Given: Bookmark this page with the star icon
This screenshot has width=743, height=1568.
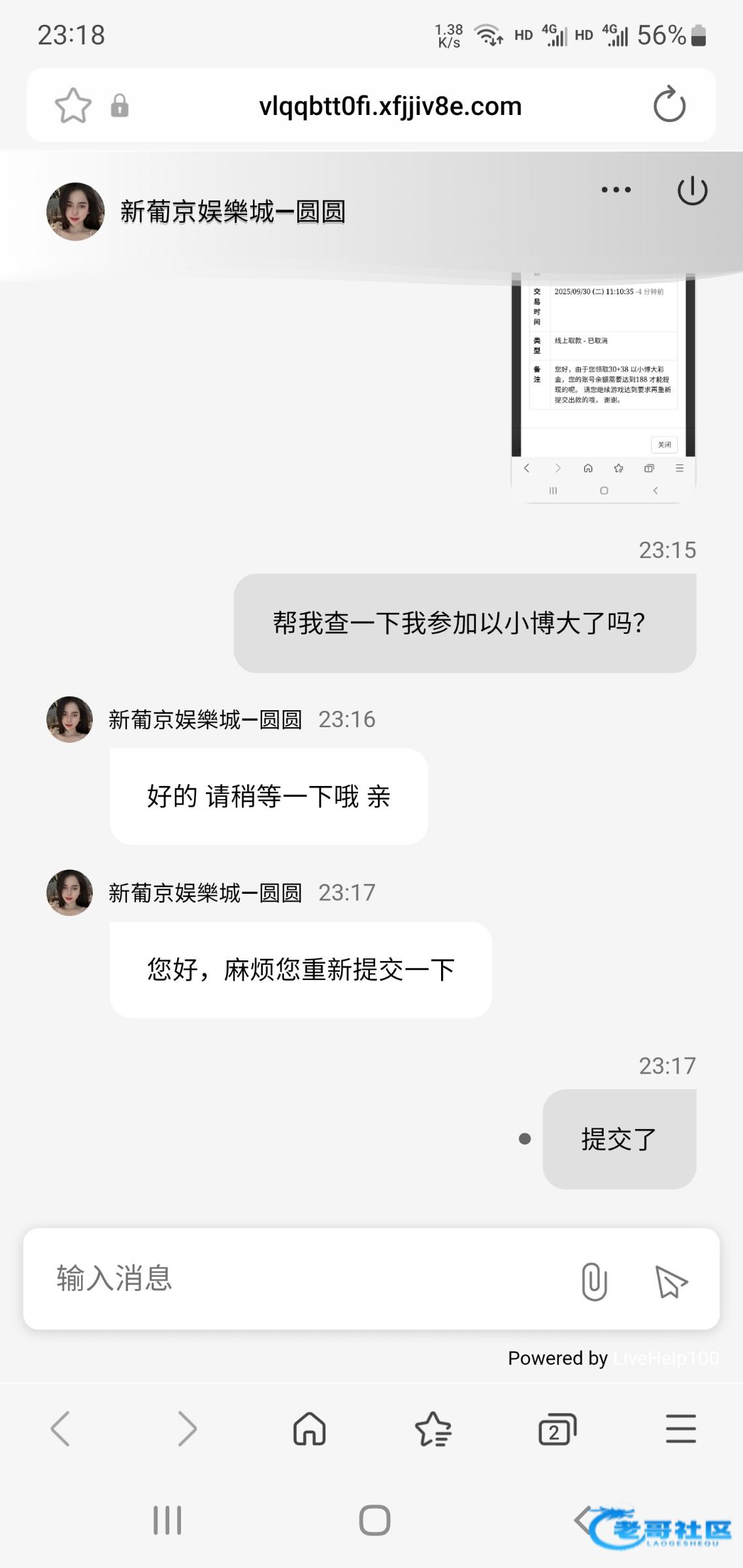Looking at the screenshot, I should pos(73,106).
